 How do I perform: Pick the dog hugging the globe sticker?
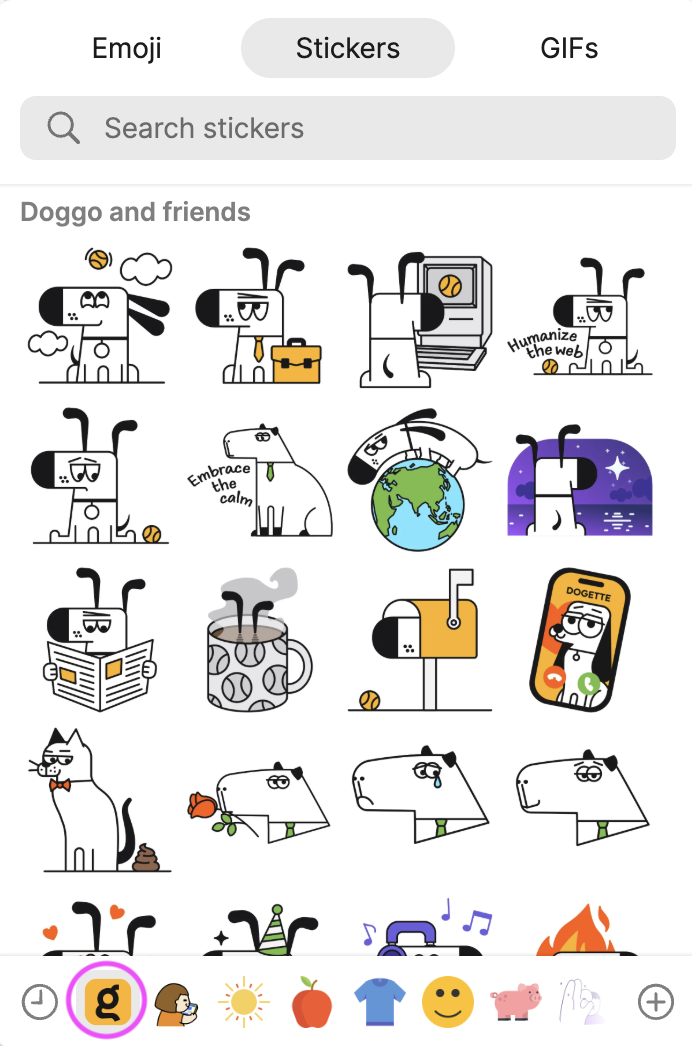420,480
